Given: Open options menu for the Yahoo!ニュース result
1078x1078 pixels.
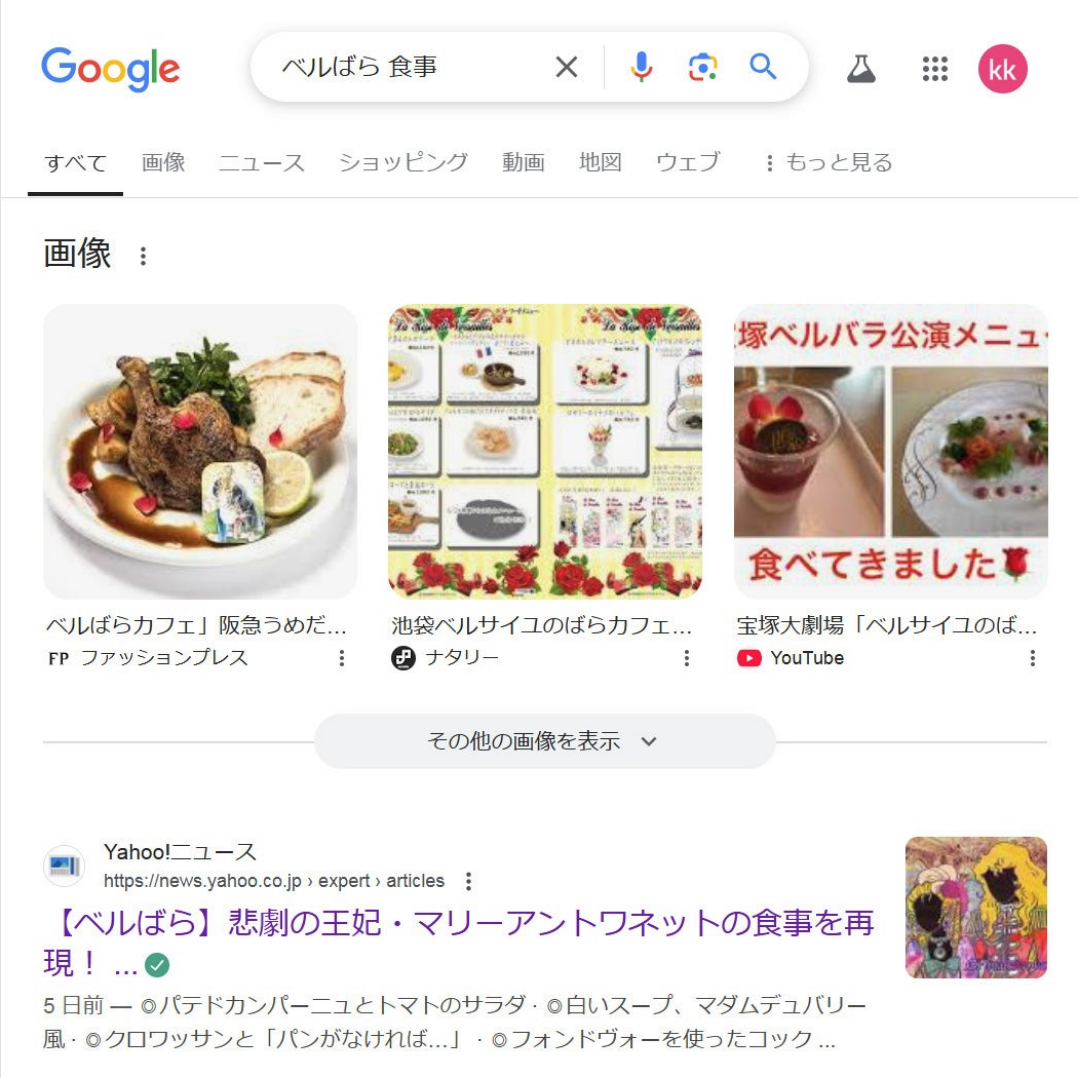Looking at the screenshot, I should pos(468,881).
